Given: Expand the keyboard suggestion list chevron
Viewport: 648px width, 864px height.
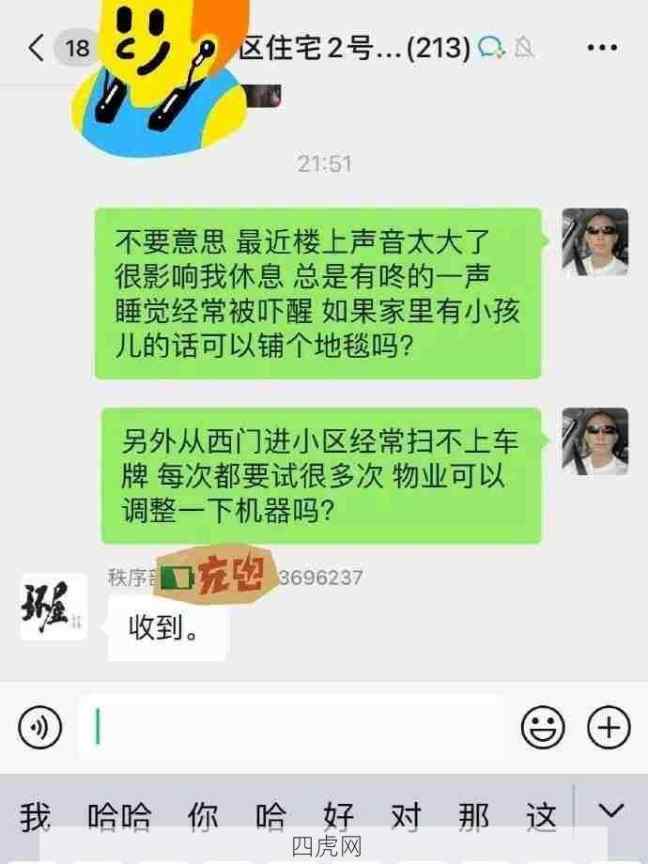Looking at the screenshot, I should (x=610, y=811).
